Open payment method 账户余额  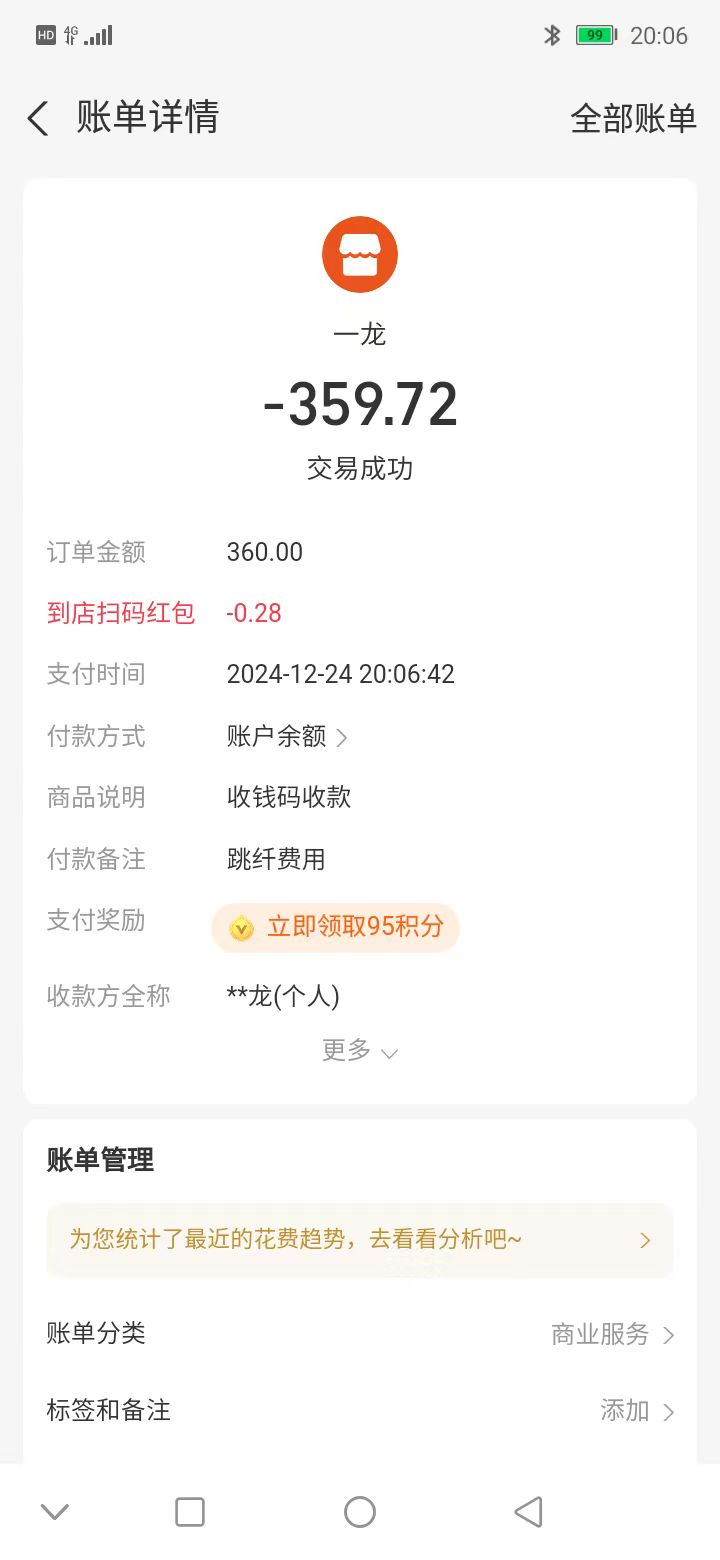[x=287, y=737]
